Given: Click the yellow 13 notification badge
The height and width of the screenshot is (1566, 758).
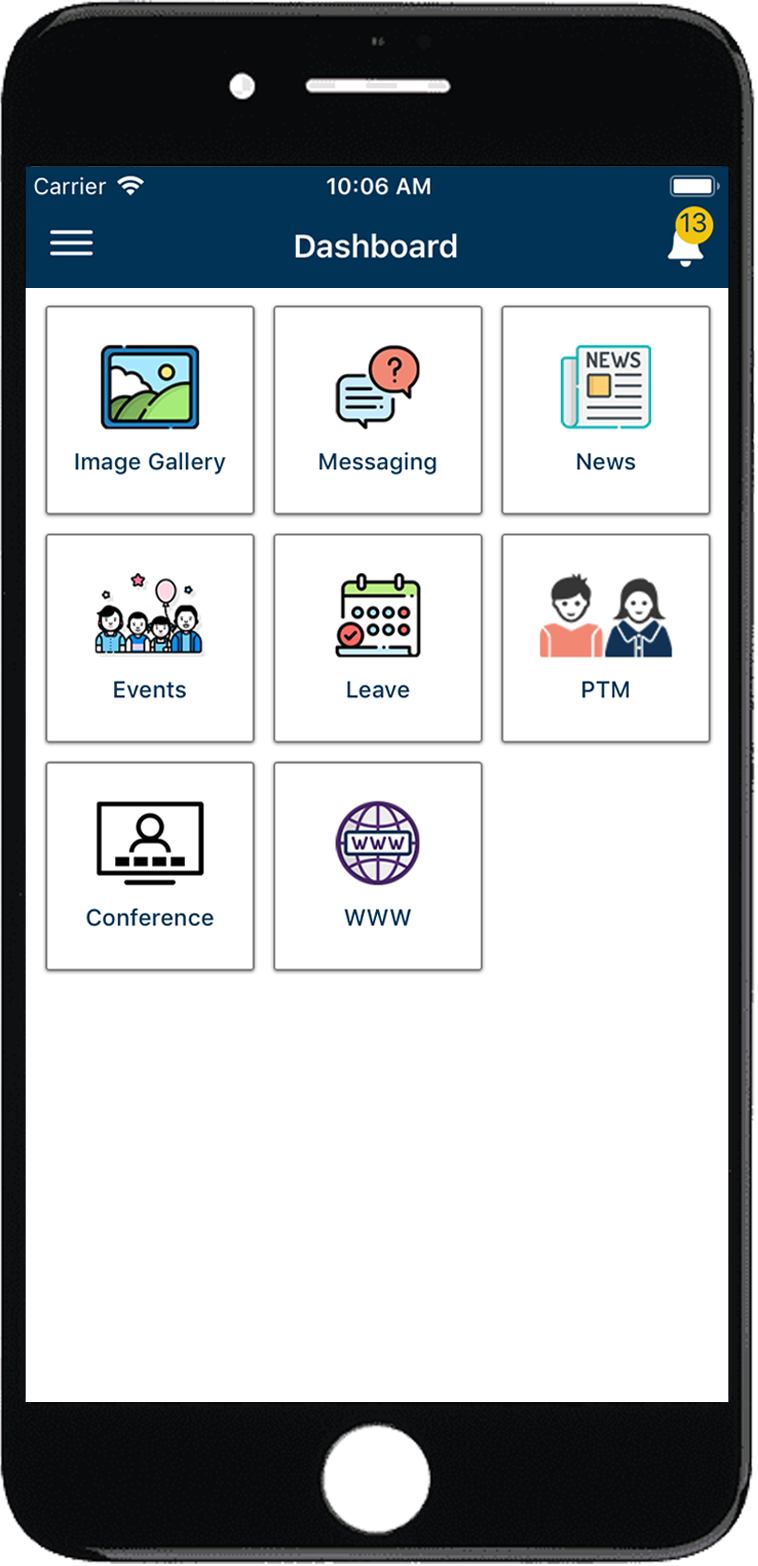Looking at the screenshot, I should [694, 225].
